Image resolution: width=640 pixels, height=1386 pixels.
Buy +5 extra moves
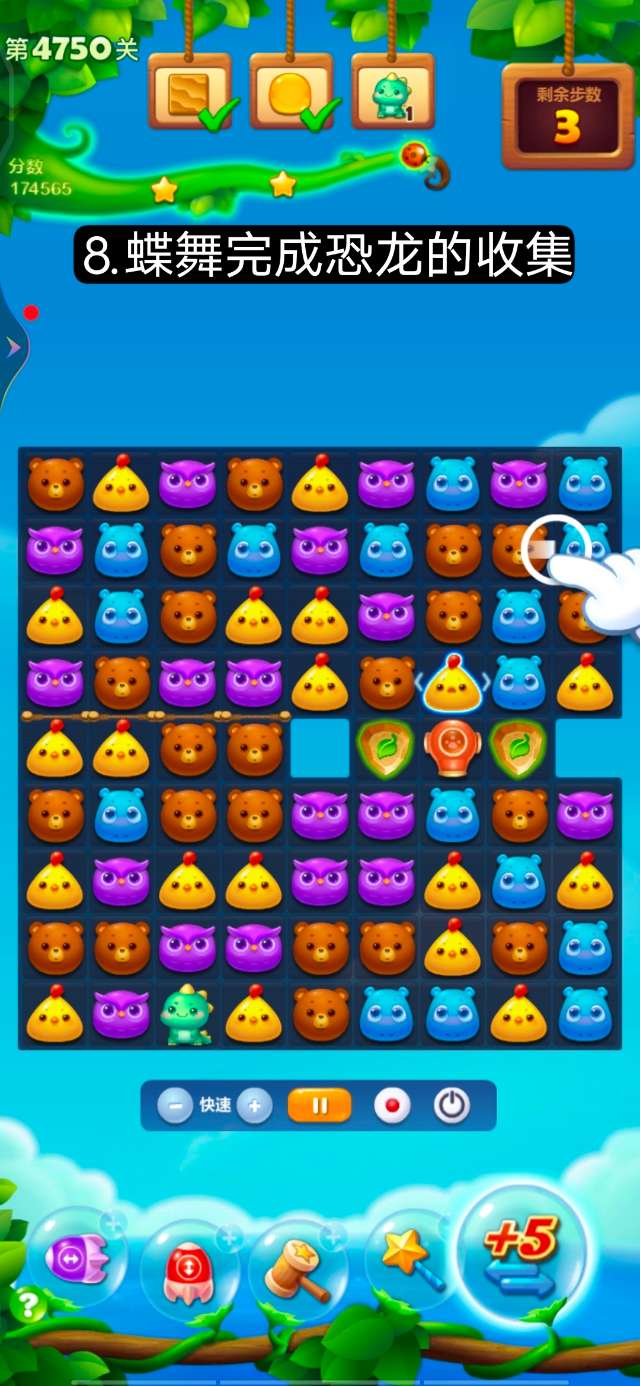pyautogui.click(x=521, y=1255)
